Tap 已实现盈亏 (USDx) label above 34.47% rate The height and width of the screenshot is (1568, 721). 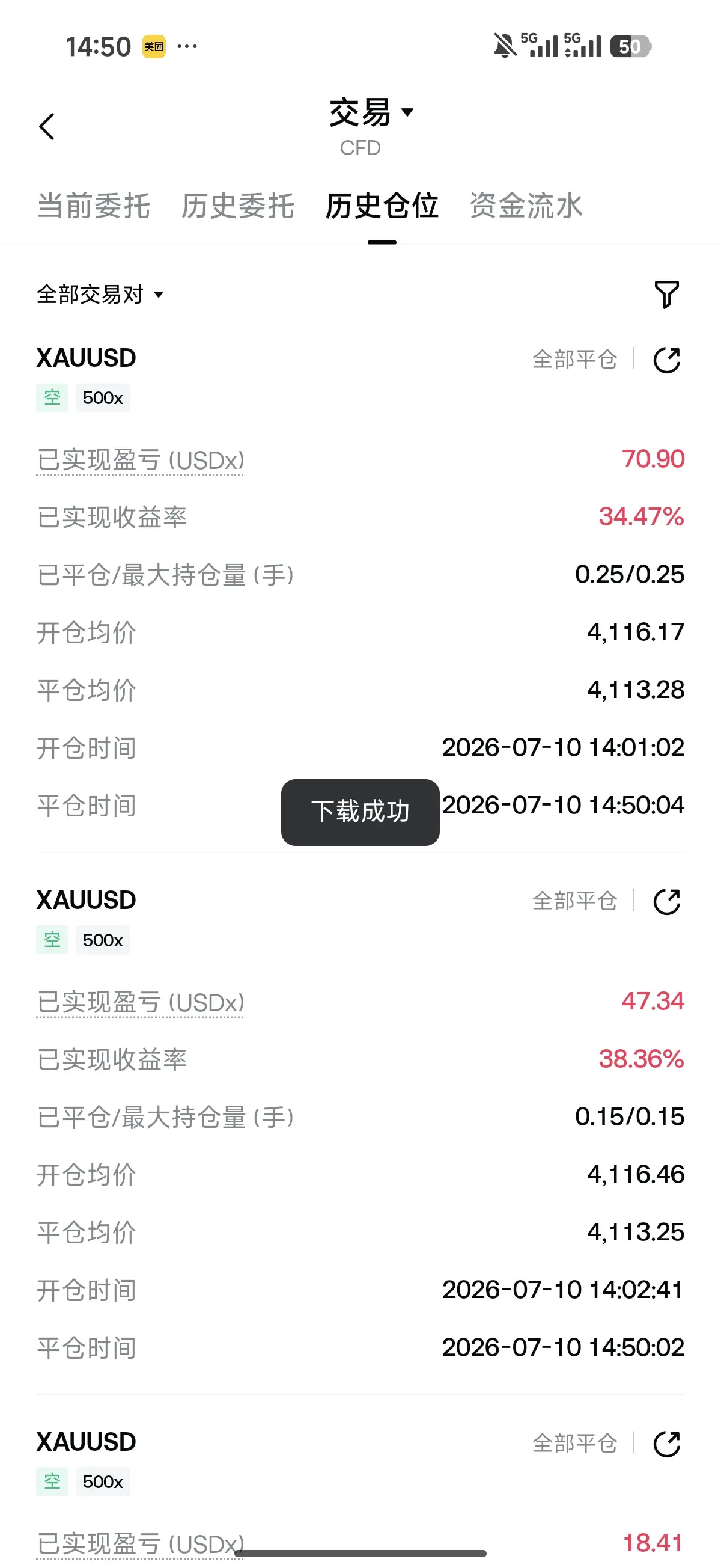coord(141,460)
